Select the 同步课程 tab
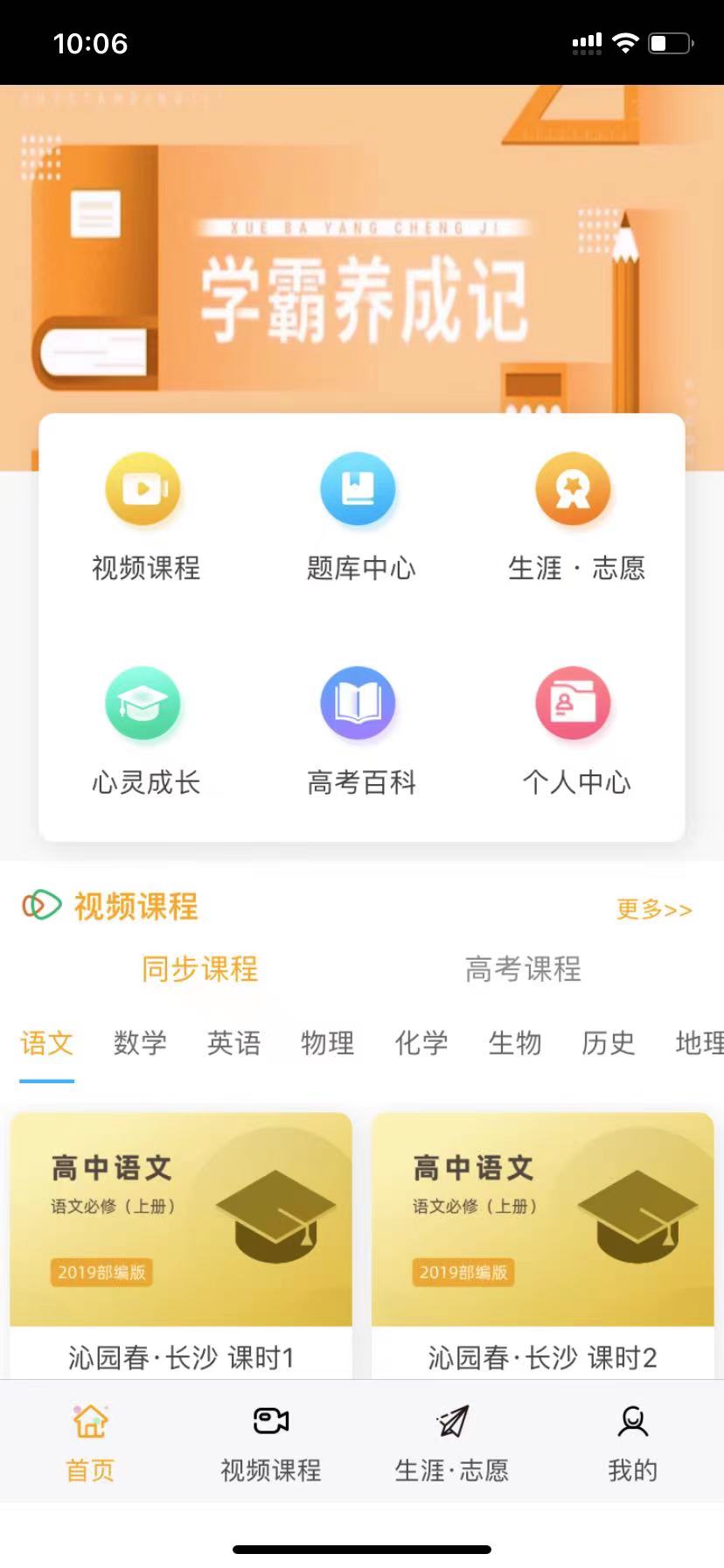Image resolution: width=724 pixels, height=1568 pixels. point(199,969)
